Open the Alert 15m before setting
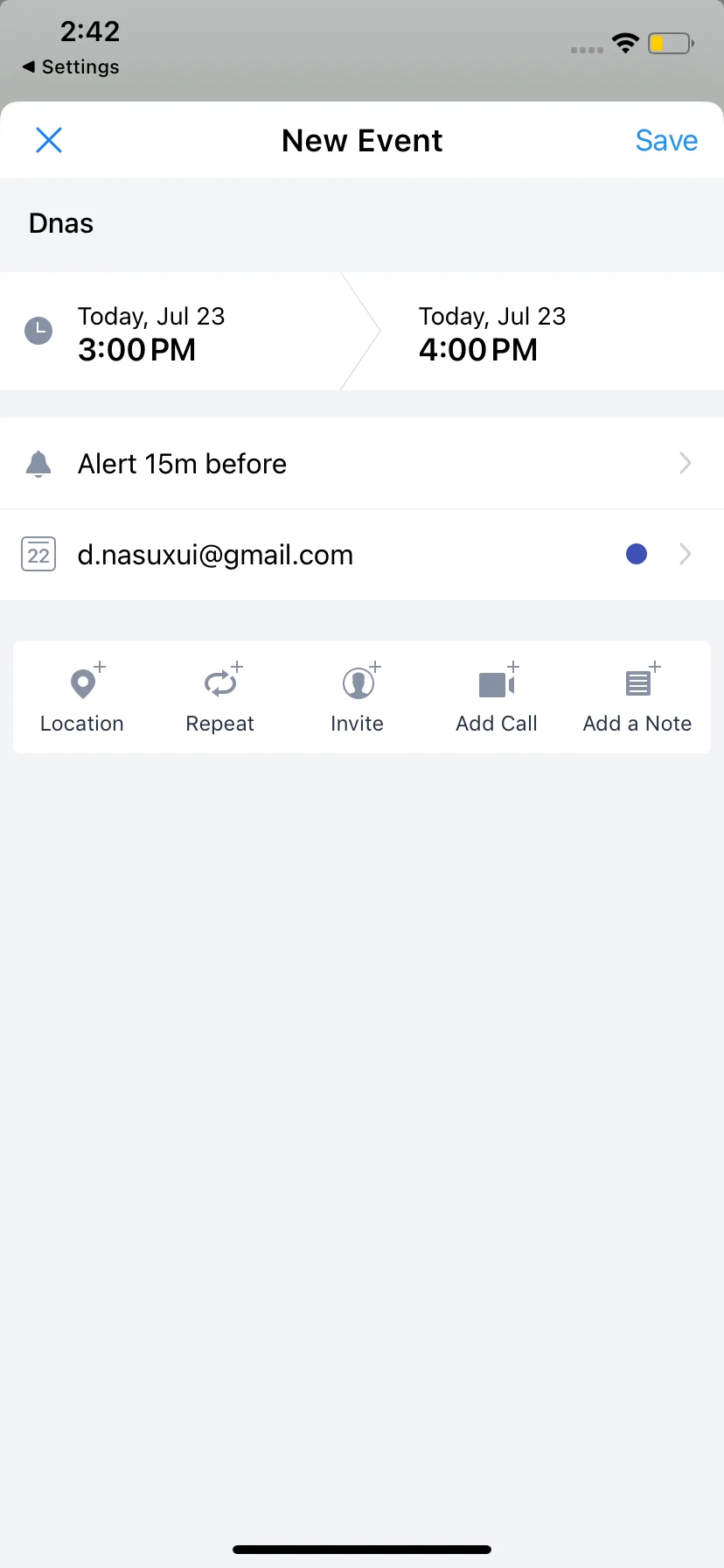Image resolution: width=724 pixels, height=1568 pixels. [362, 464]
